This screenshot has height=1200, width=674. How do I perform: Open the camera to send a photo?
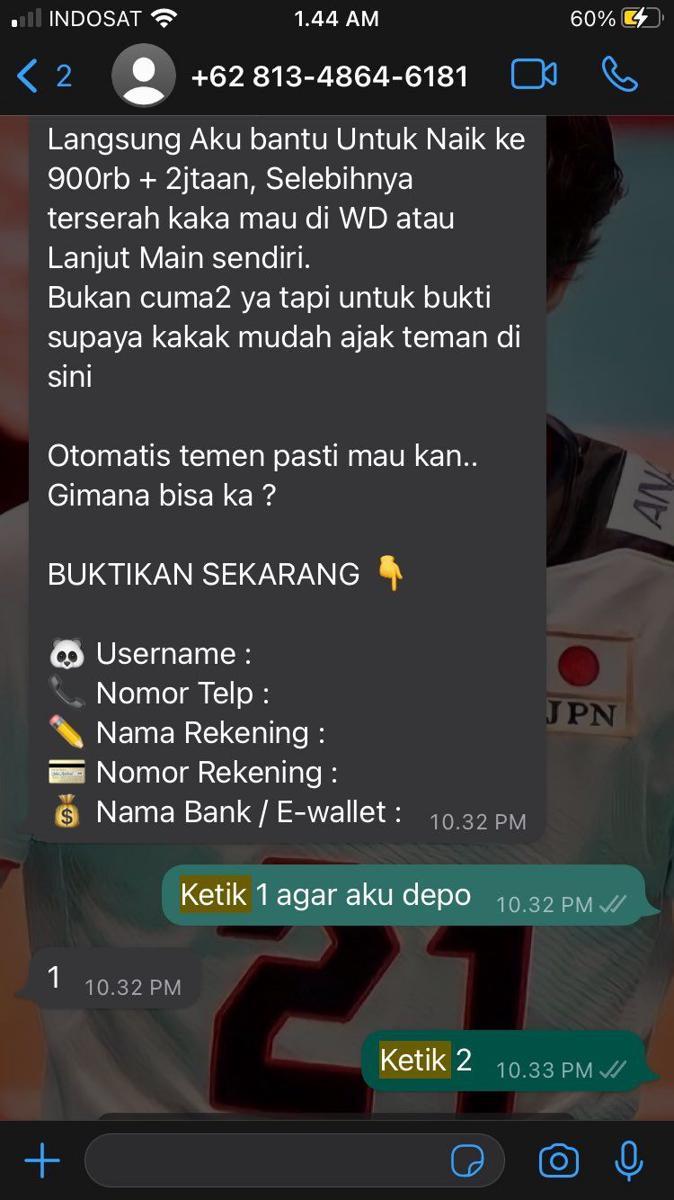pyautogui.click(x=558, y=1161)
